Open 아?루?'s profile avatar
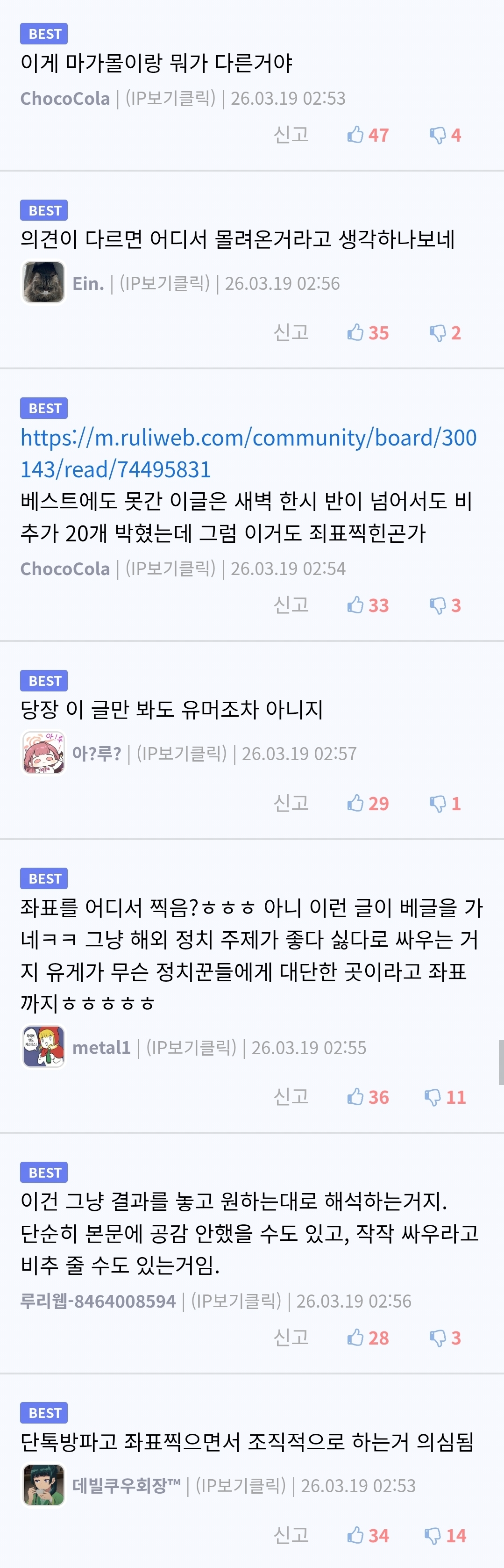The image size is (504, 1568). coord(43,753)
